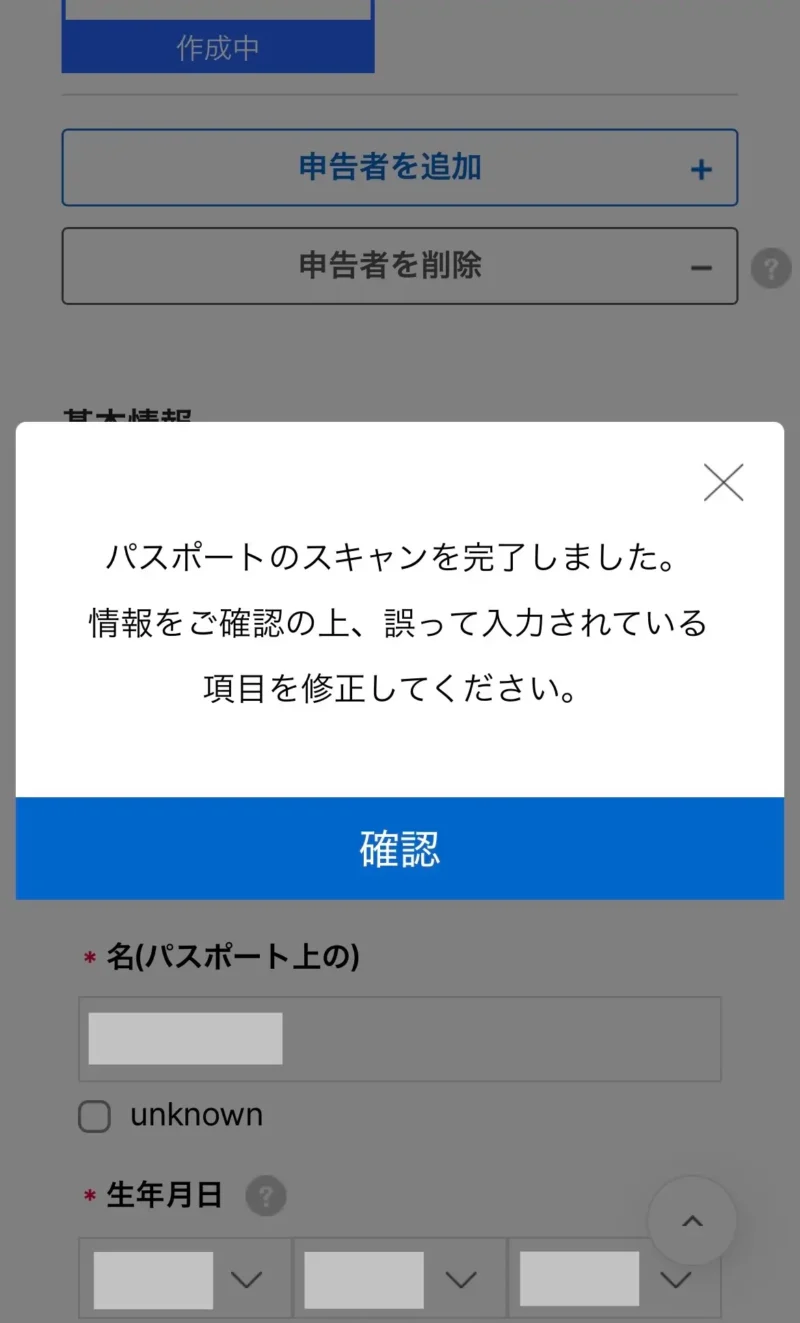This screenshot has height=1323, width=800.
Task: Open the middle 生年月日 dropdown
Action: (x=400, y=1279)
